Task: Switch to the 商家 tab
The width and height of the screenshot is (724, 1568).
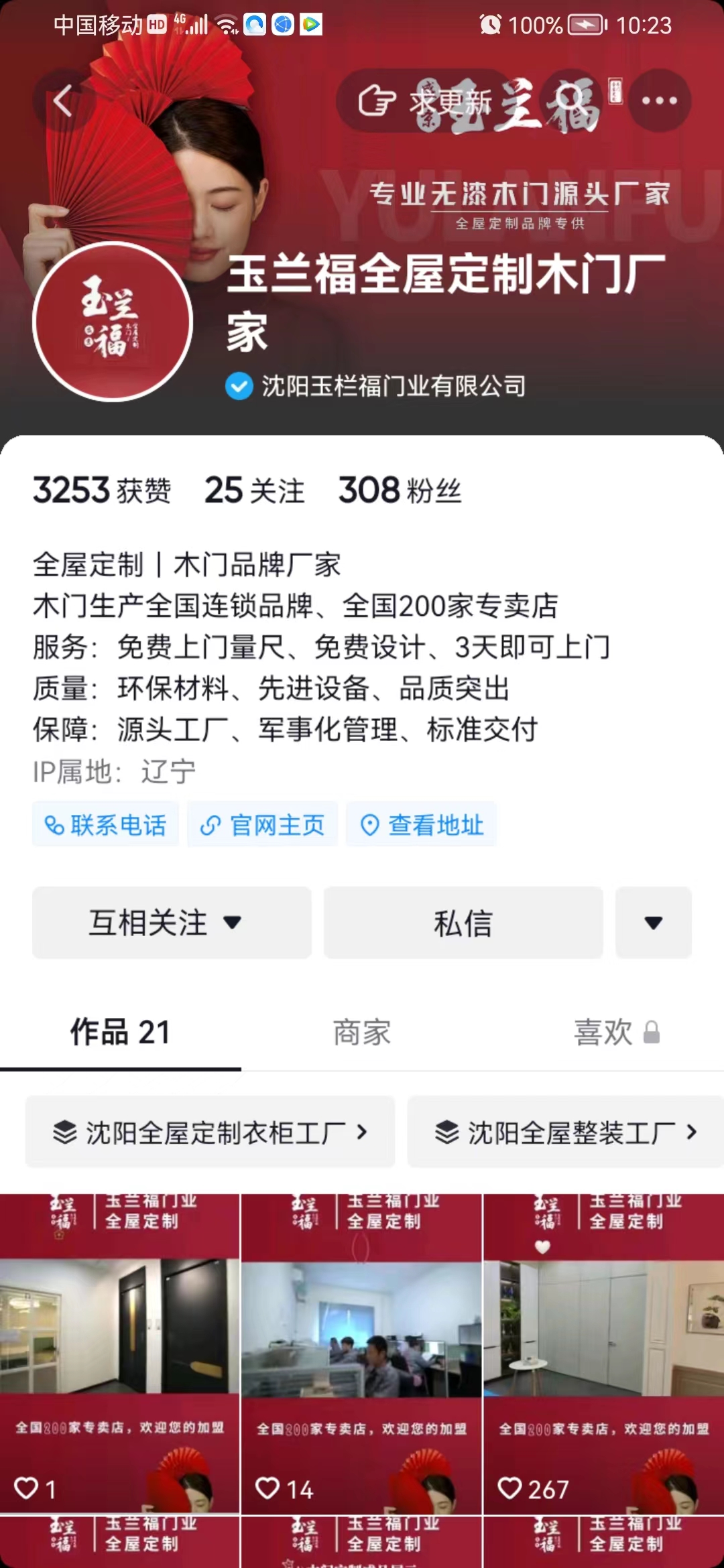Action: (x=362, y=1032)
